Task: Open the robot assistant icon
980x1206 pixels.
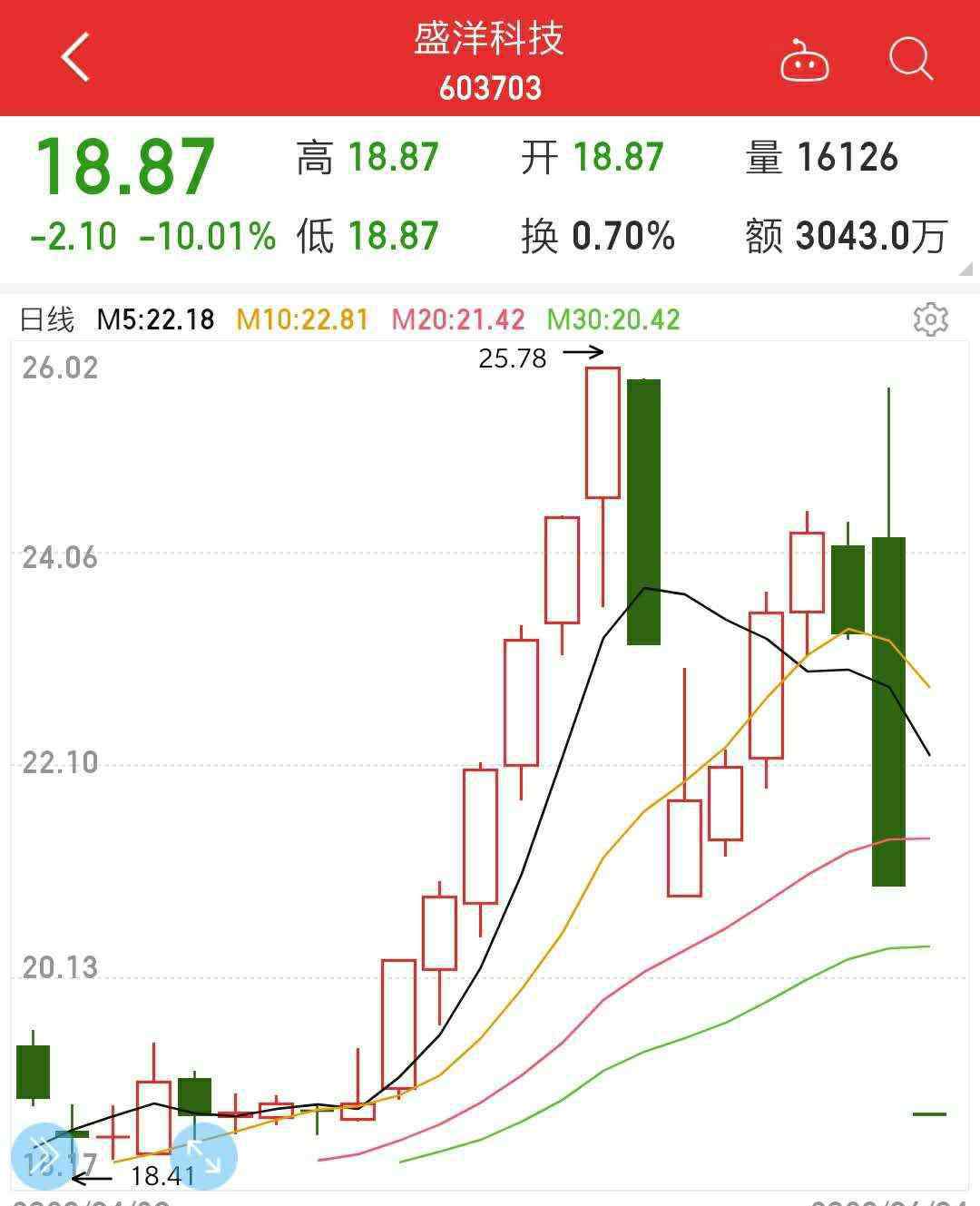Action: (804, 61)
